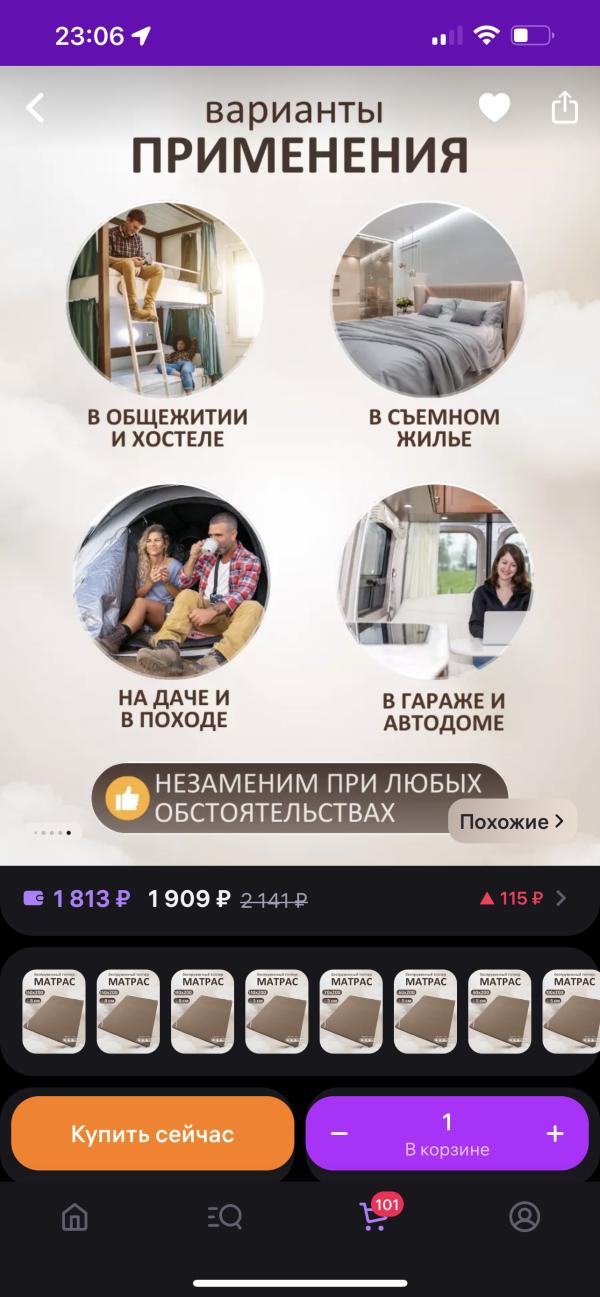
Task: Decrease the cart quantity with minus
Action: tap(339, 1134)
